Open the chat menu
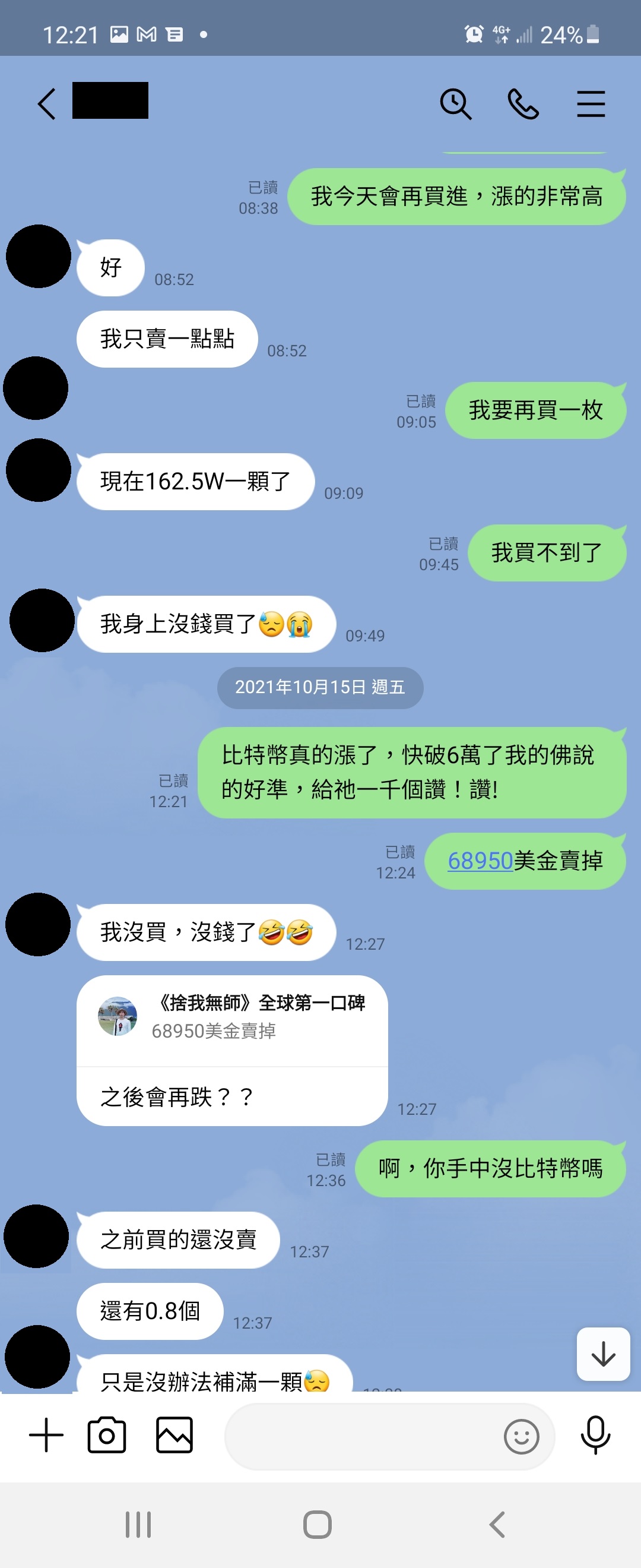 pos(591,103)
